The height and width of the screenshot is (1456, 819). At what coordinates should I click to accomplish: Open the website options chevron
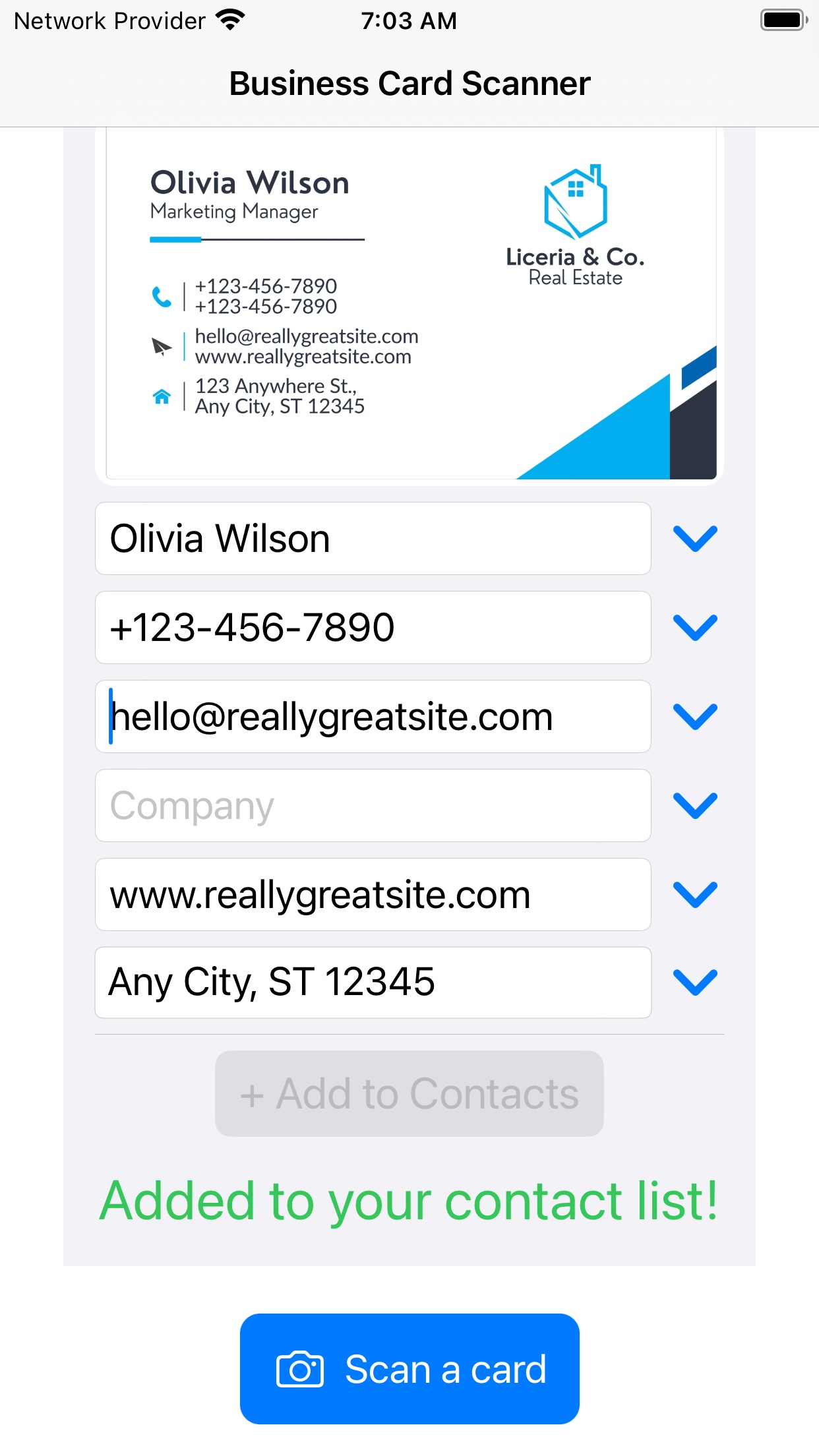695,894
